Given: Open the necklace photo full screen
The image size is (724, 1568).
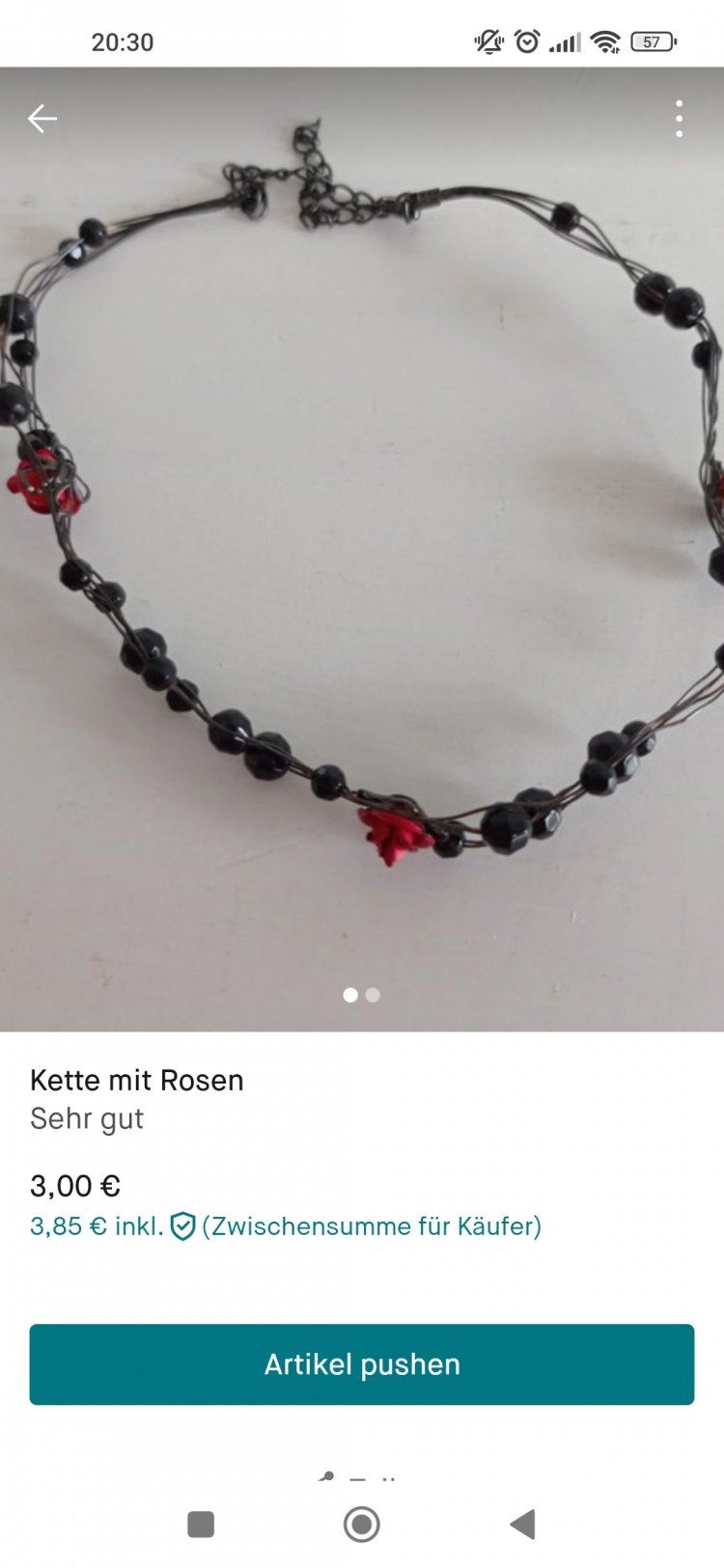Looking at the screenshot, I should [x=362, y=540].
